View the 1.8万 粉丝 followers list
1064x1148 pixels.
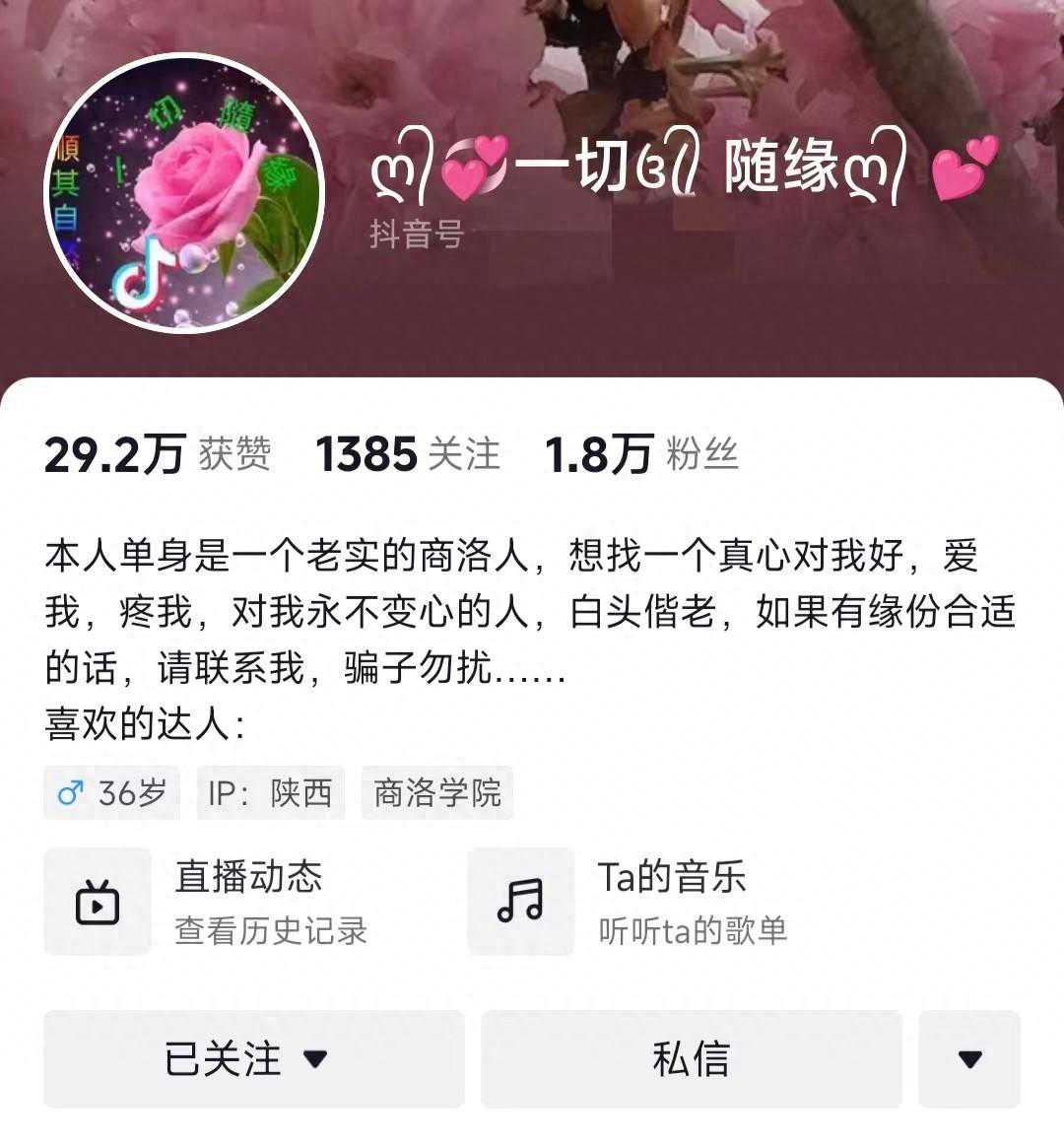(641, 454)
